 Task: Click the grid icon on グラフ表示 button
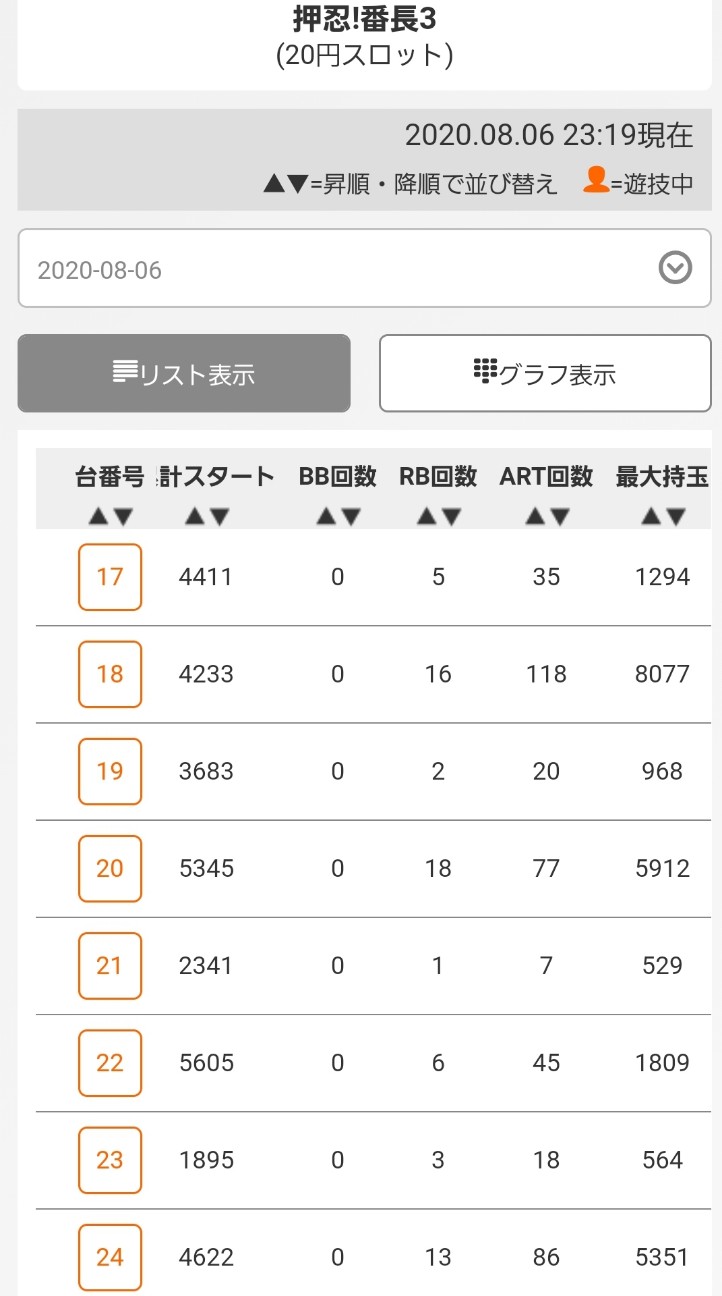tap(485, 373)
